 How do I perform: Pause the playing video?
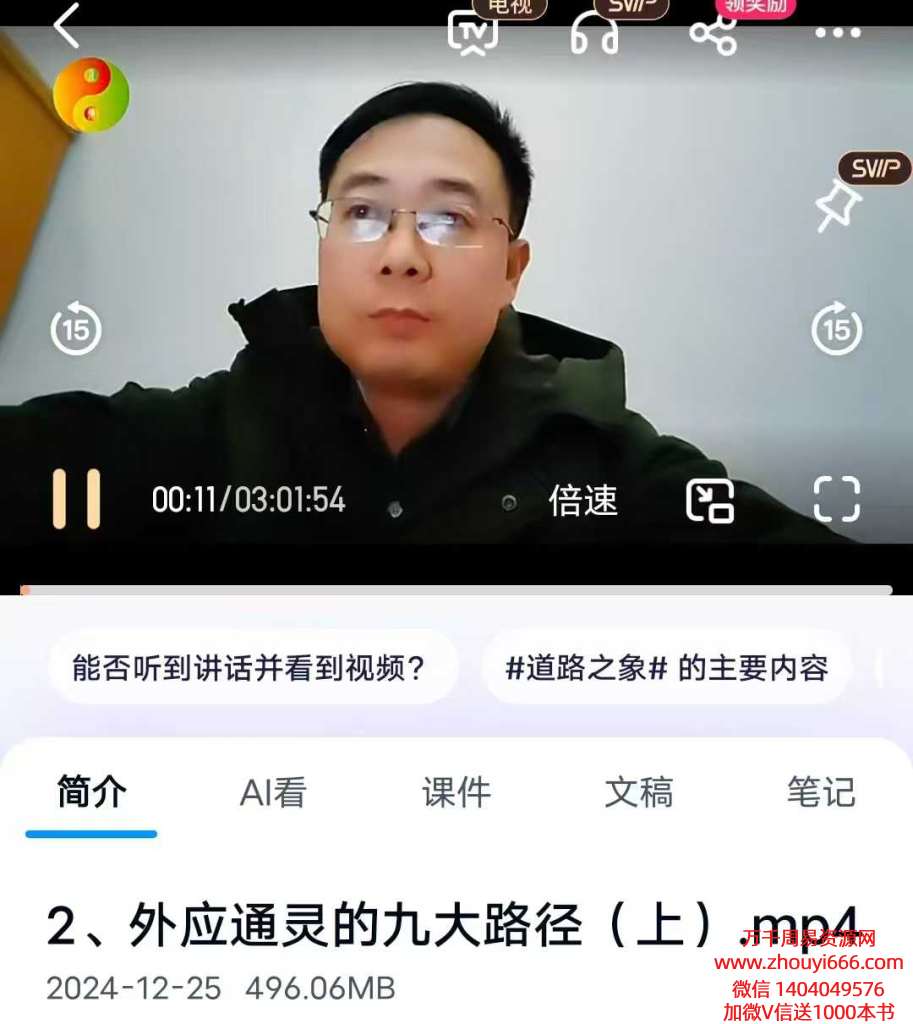[x=77, y=498]
